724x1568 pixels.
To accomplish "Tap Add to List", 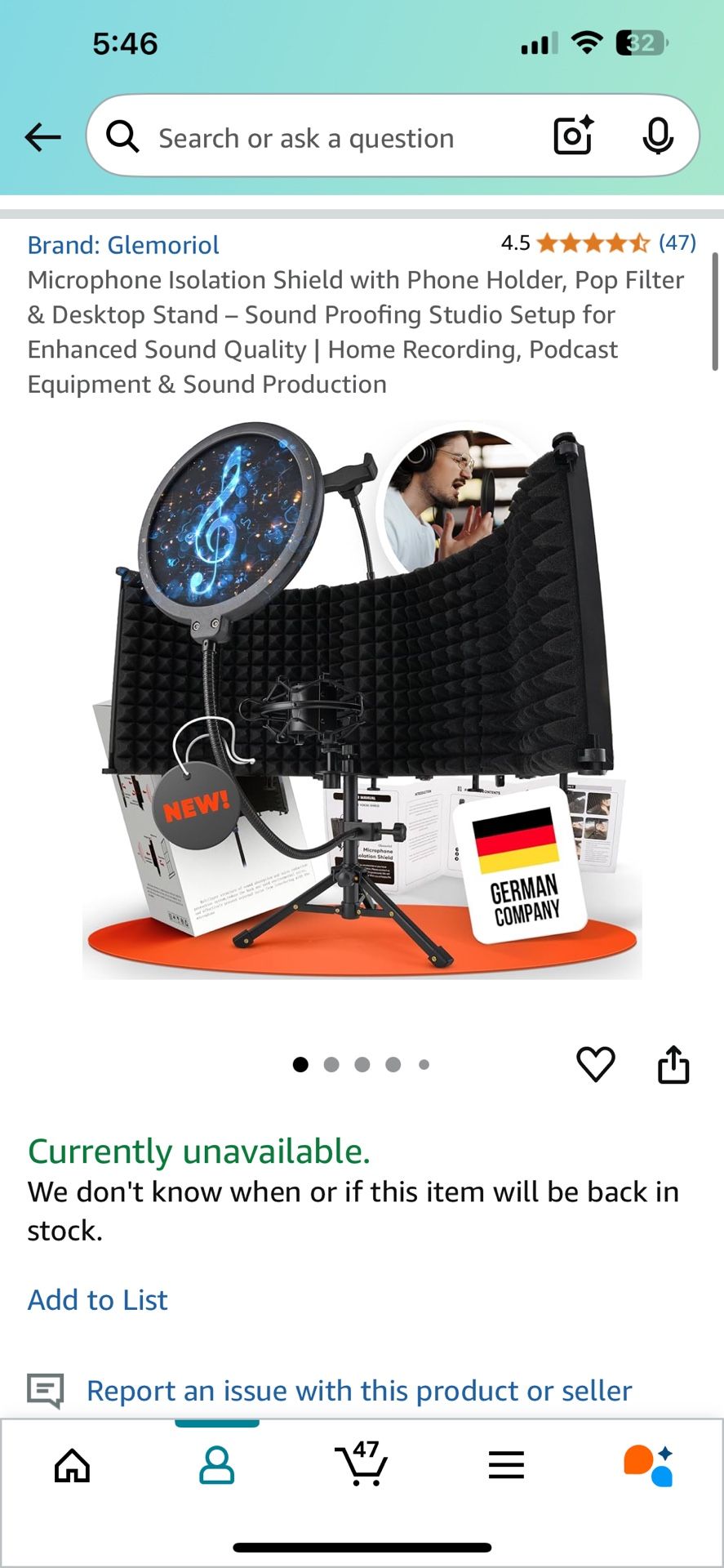I will [x=98, y=1299].
